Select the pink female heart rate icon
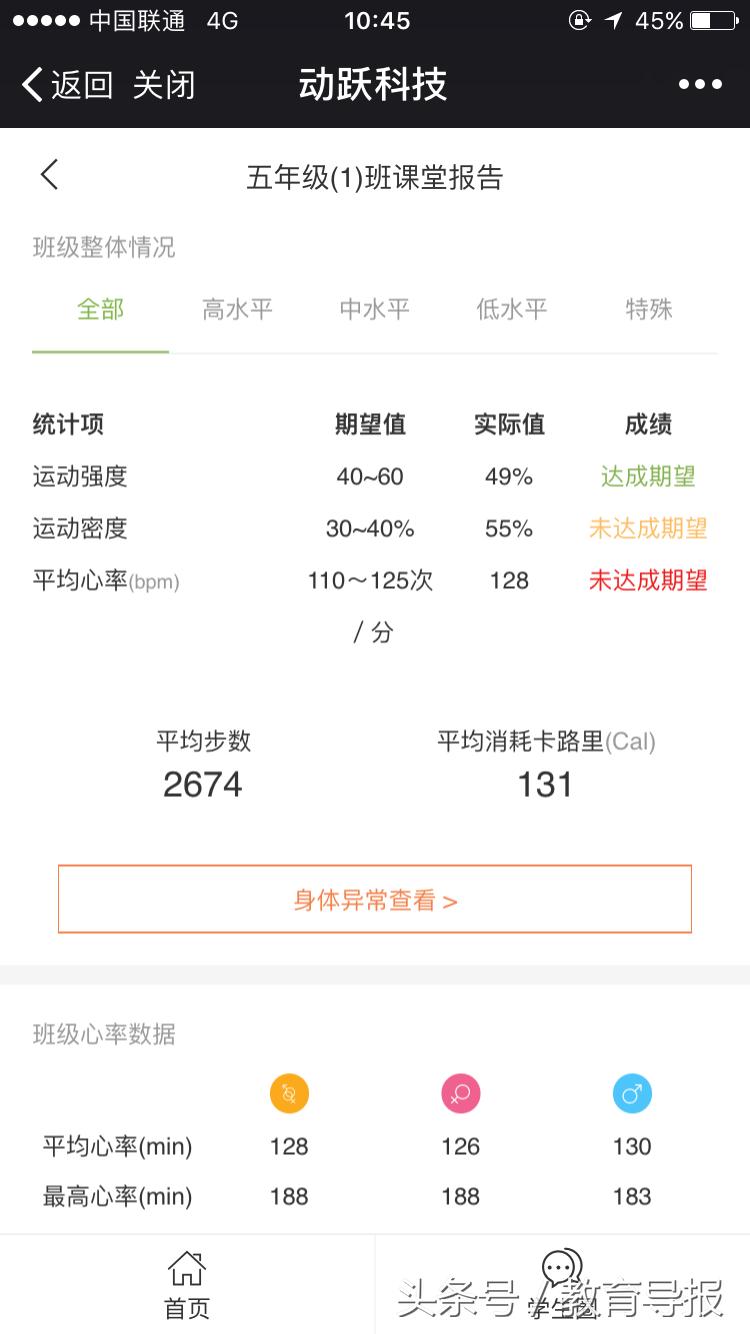 460,1093
